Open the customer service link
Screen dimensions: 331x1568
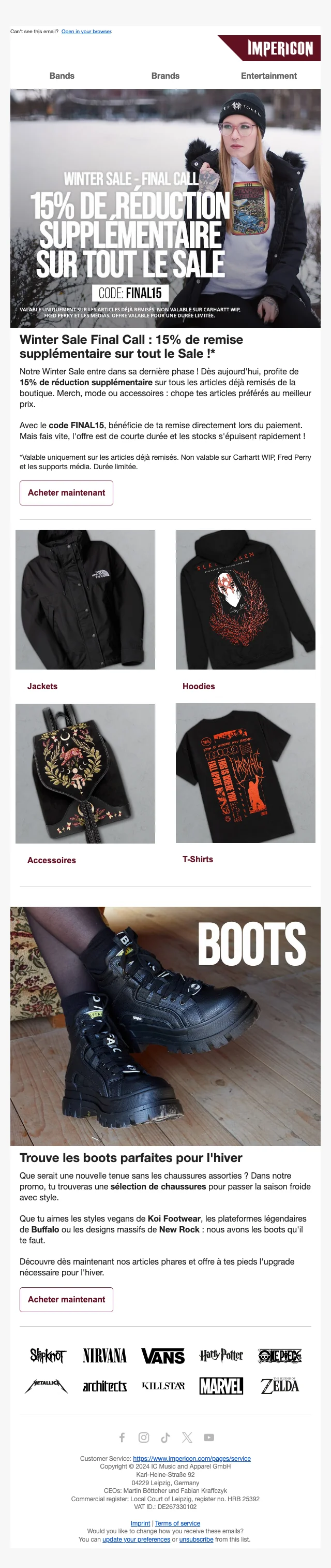(x=192, y=1458)
